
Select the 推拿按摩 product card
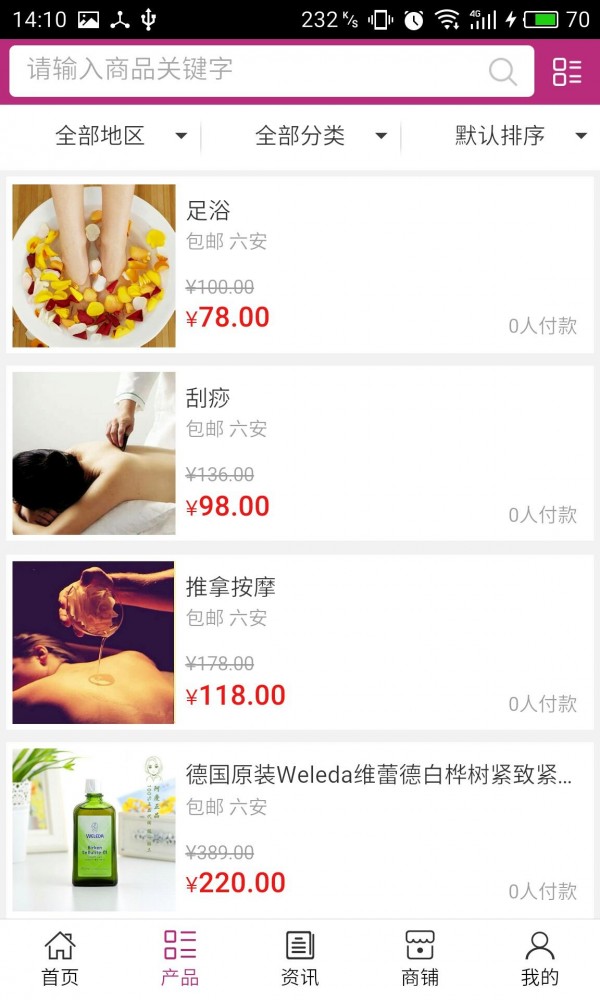point(300,642)
